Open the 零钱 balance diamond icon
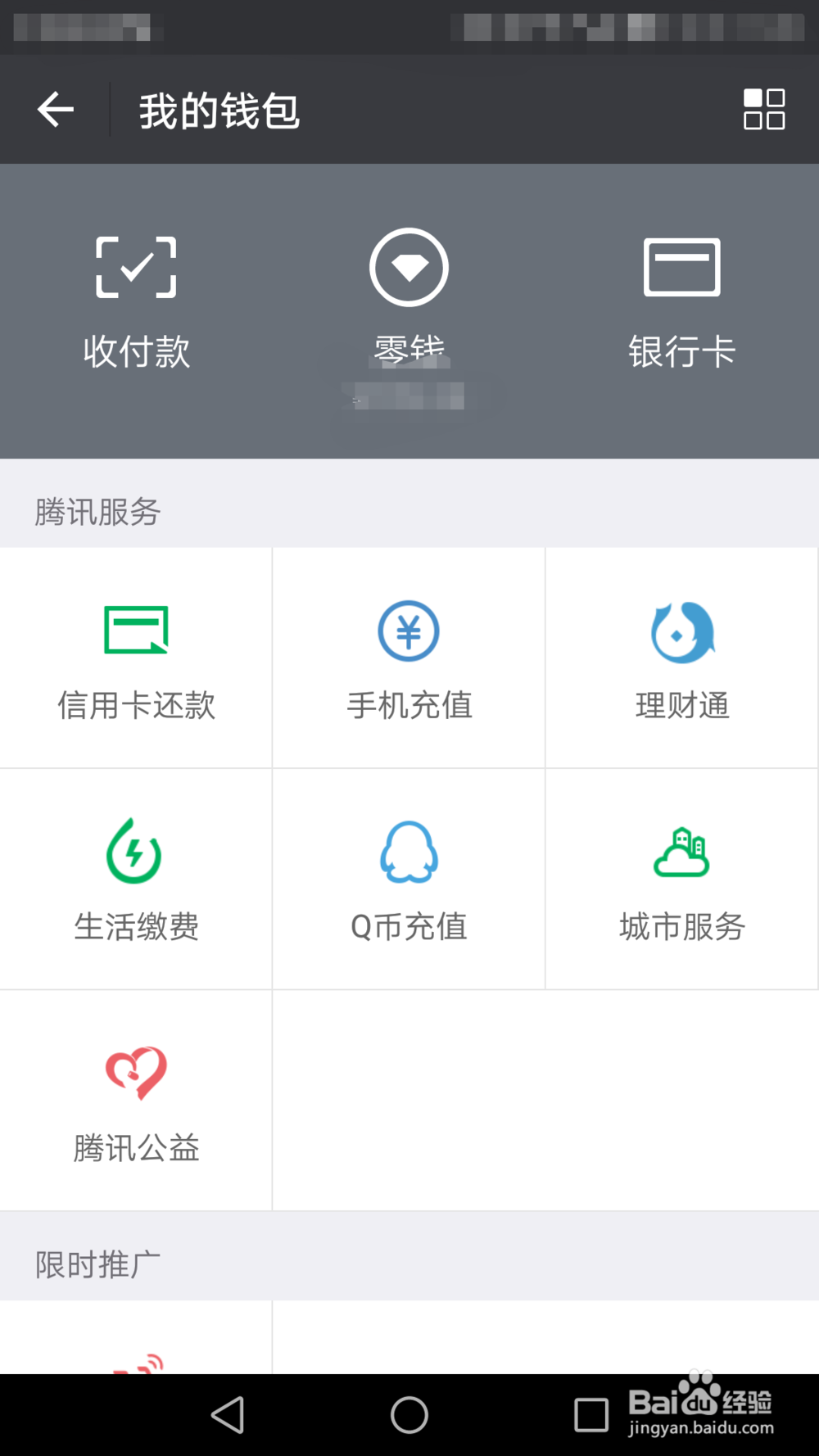The image size is (819, 1456). coord(409,266)
